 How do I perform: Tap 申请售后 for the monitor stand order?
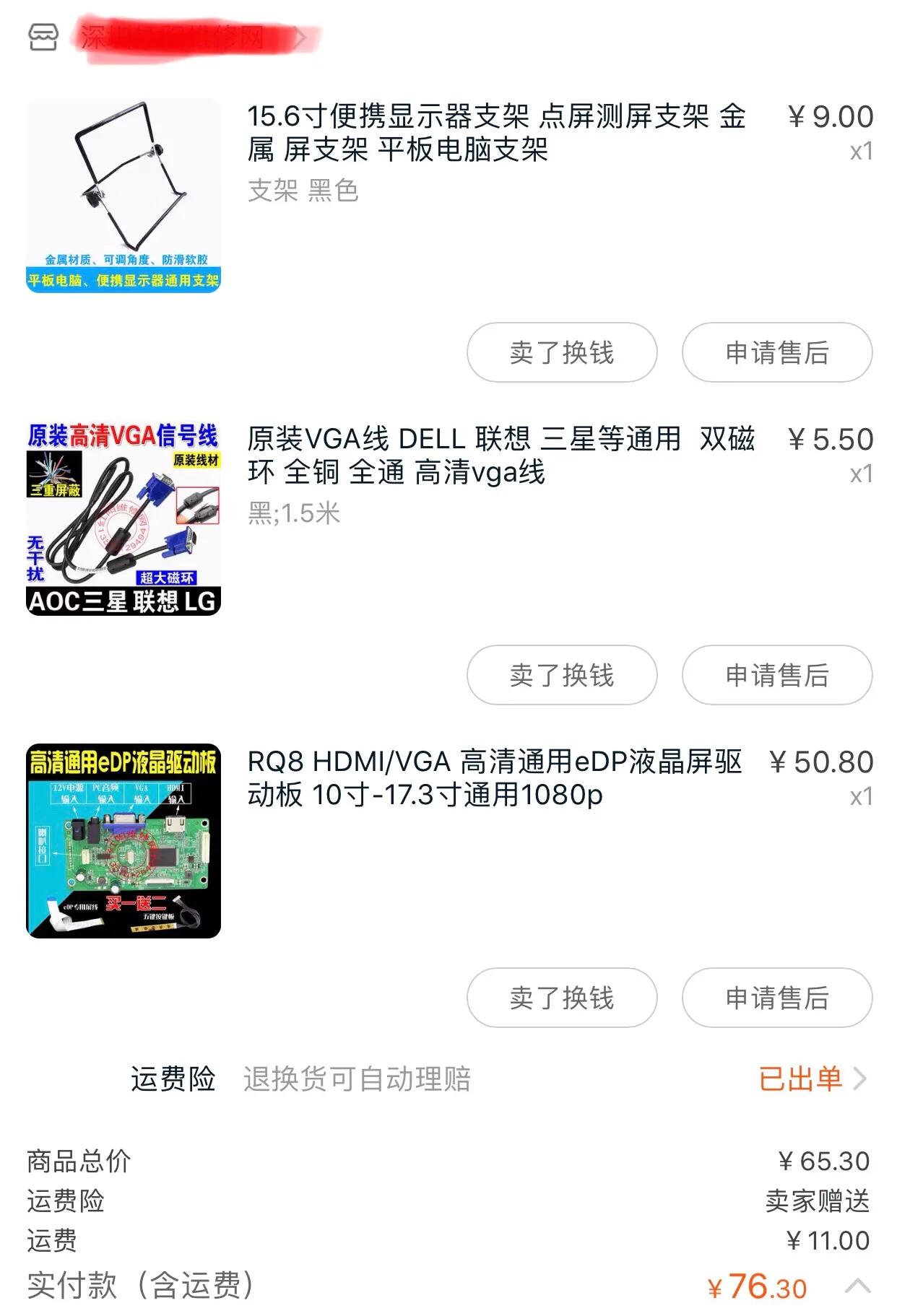(x=778, y=352)
